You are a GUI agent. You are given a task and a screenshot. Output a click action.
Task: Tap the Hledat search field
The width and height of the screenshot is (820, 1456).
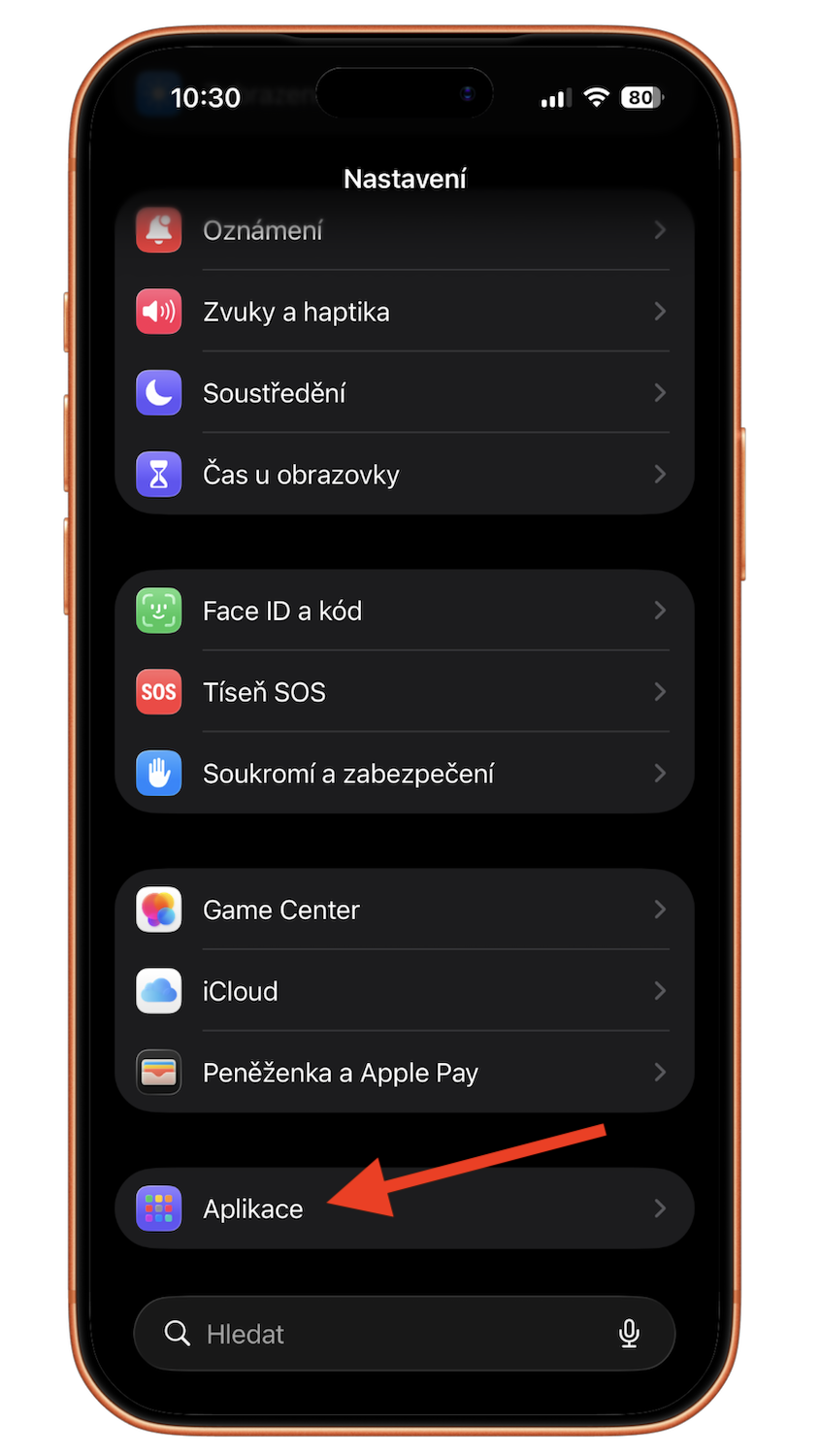tap(388, 1334)
